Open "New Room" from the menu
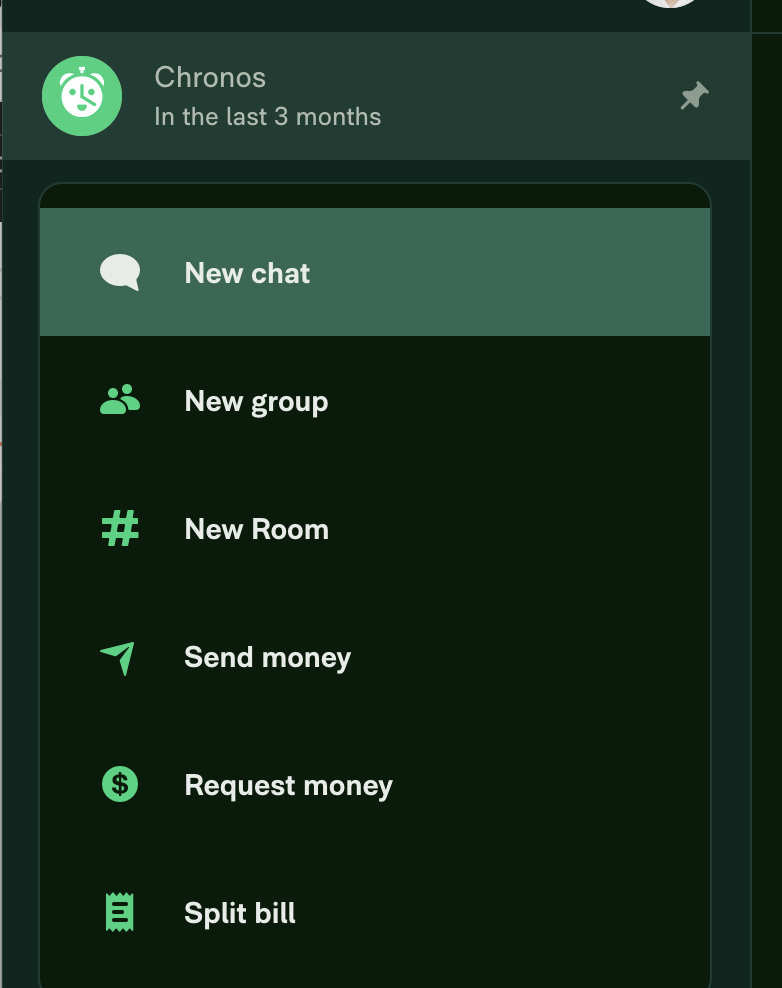 tap(256, 528)
